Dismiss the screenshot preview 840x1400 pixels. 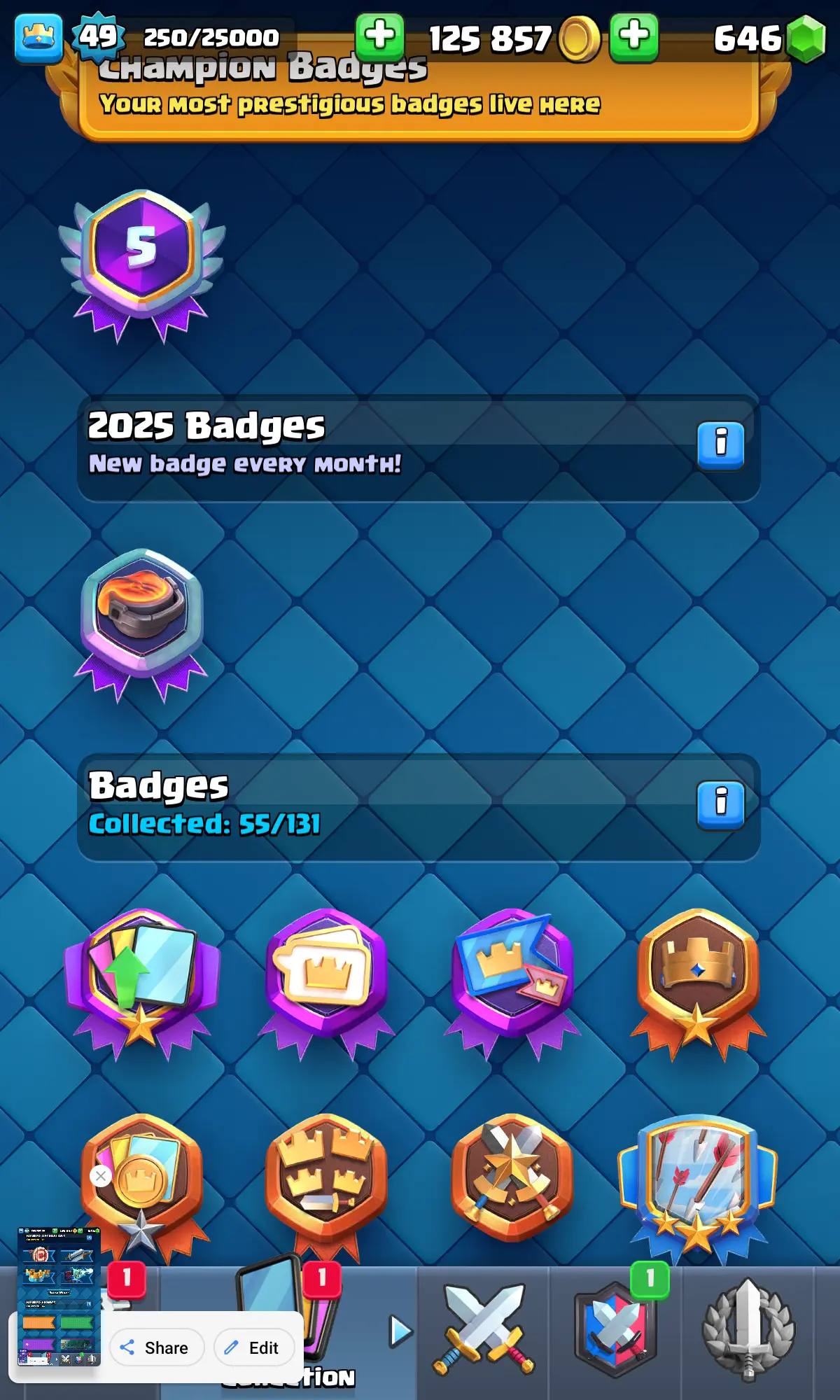pos(101,1176)
